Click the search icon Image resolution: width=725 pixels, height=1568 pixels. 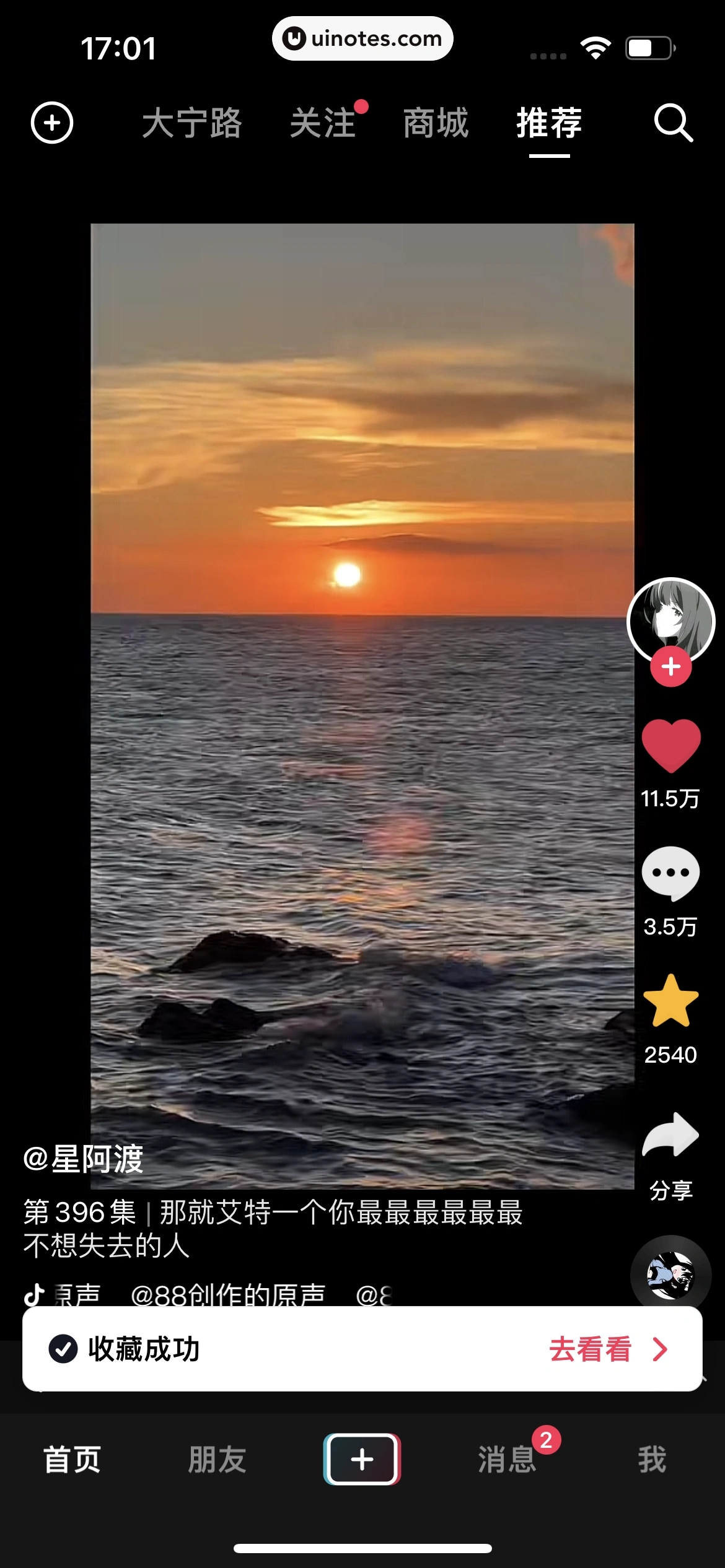coord(674,123)
